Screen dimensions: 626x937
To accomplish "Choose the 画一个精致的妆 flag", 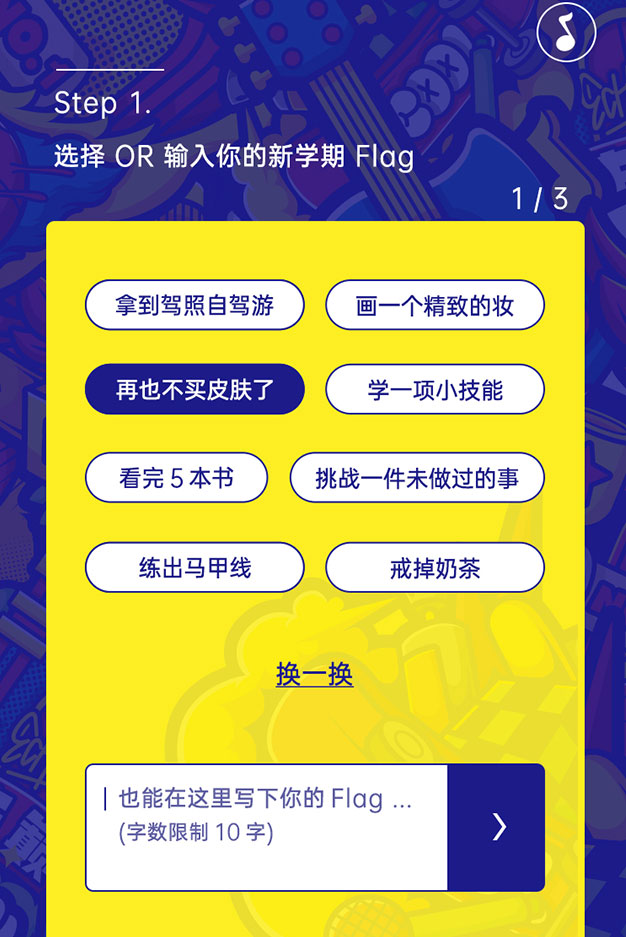I will [435, 305].
